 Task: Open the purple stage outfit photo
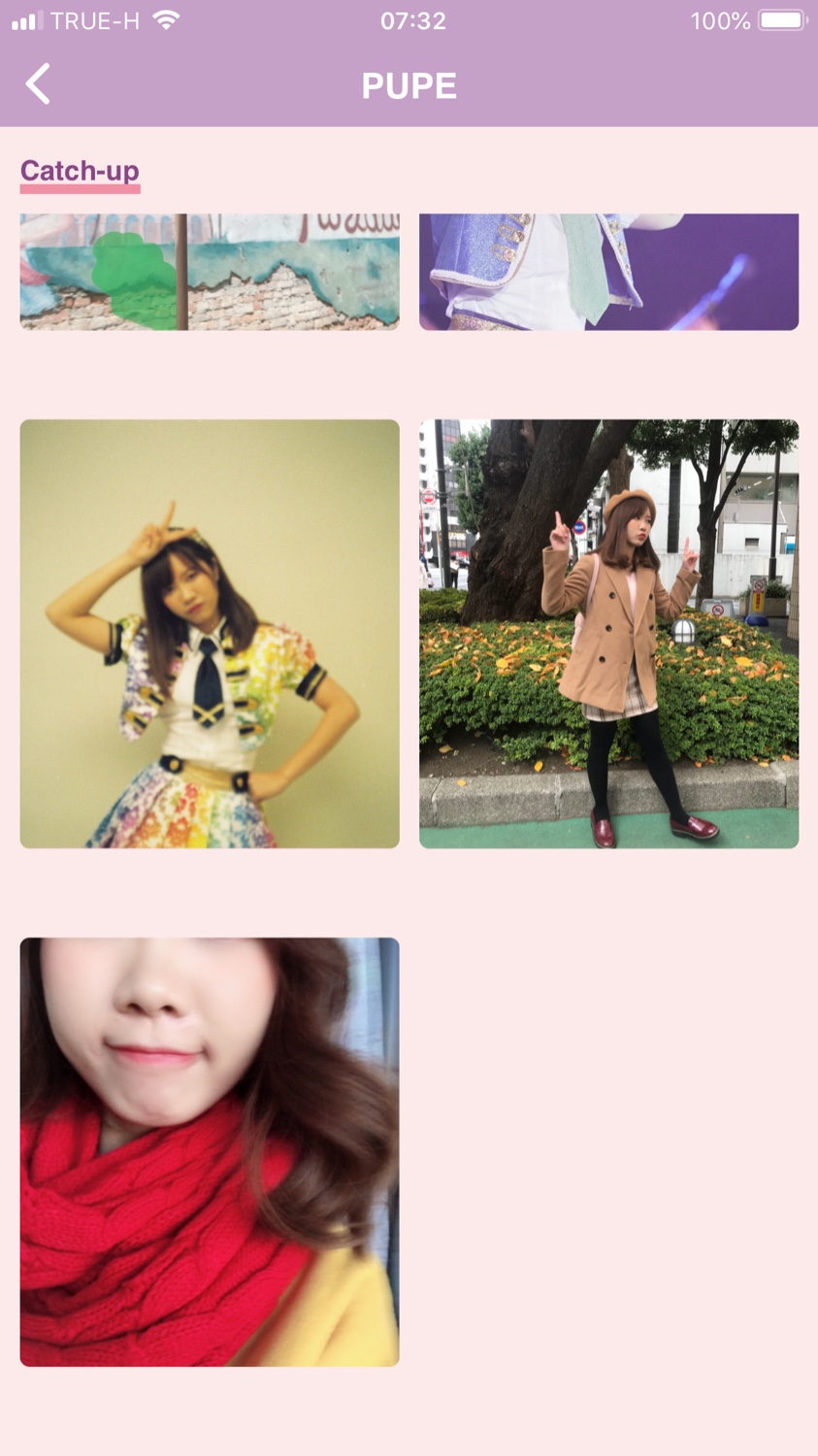coord(608,272)
